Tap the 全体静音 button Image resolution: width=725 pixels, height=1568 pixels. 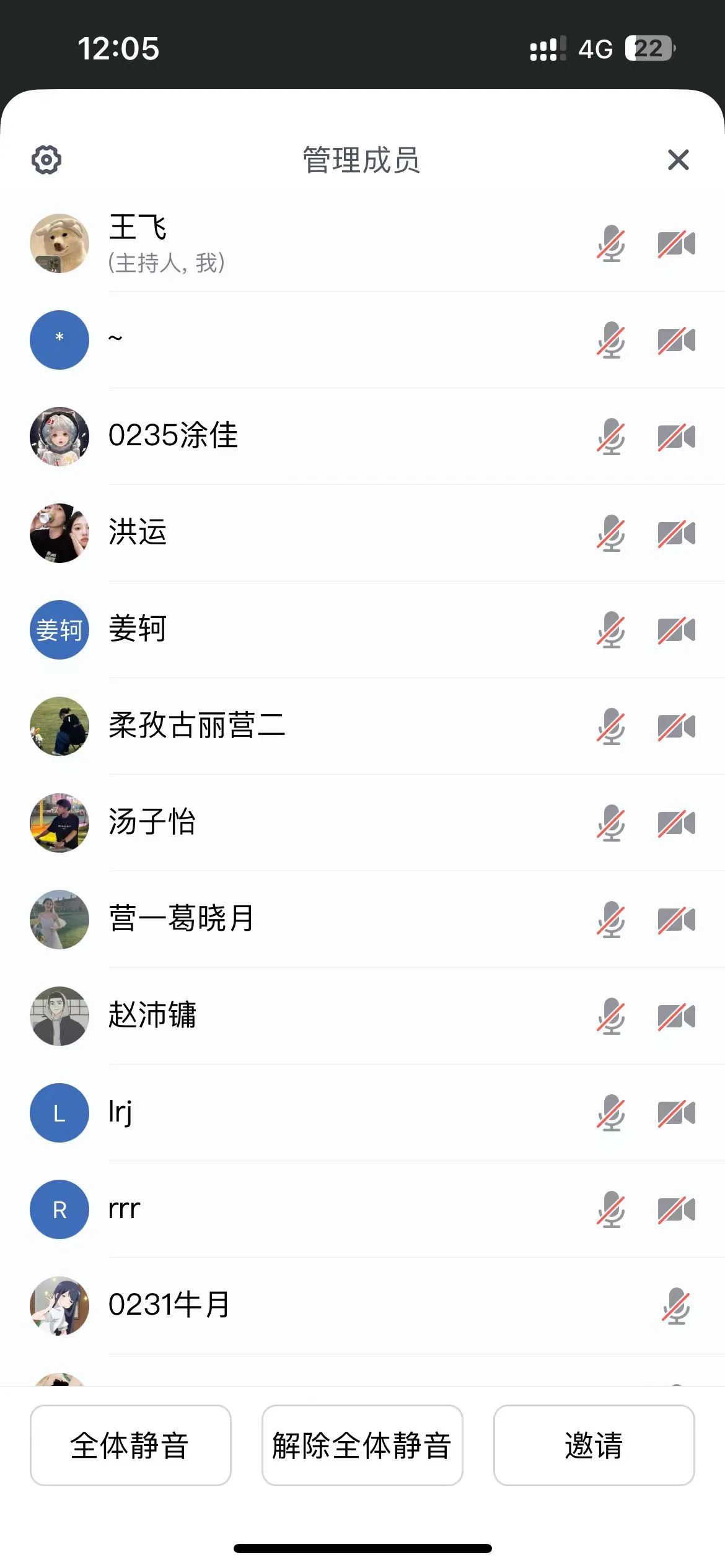[130, 1445]
